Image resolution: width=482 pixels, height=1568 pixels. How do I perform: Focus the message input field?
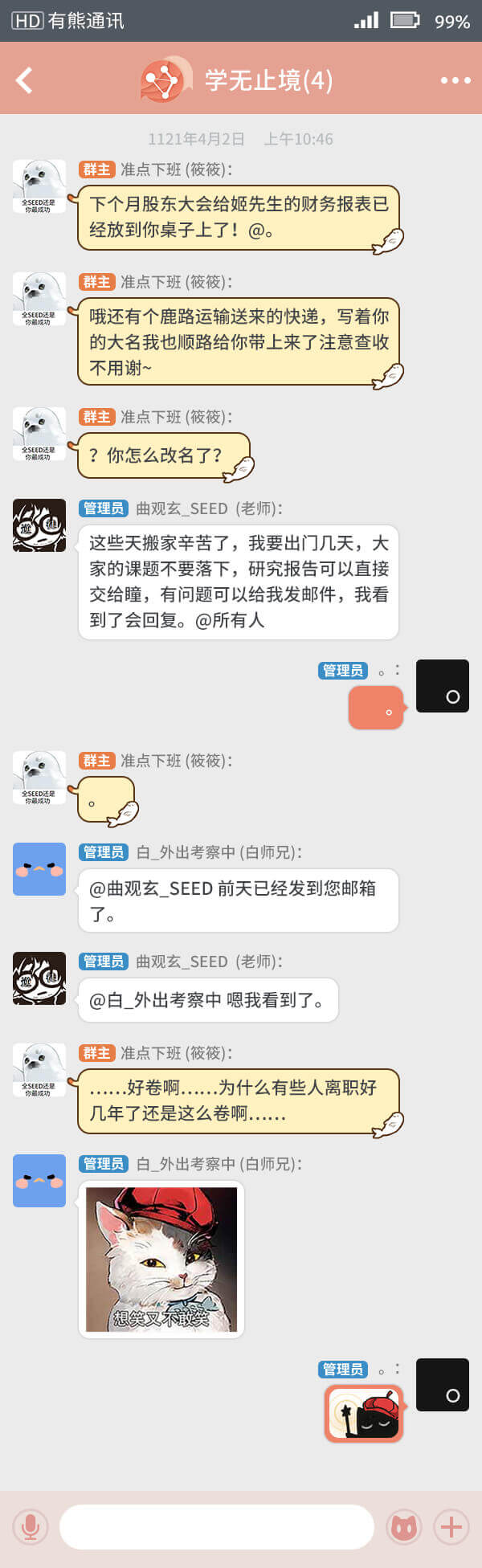(217, 1526)
